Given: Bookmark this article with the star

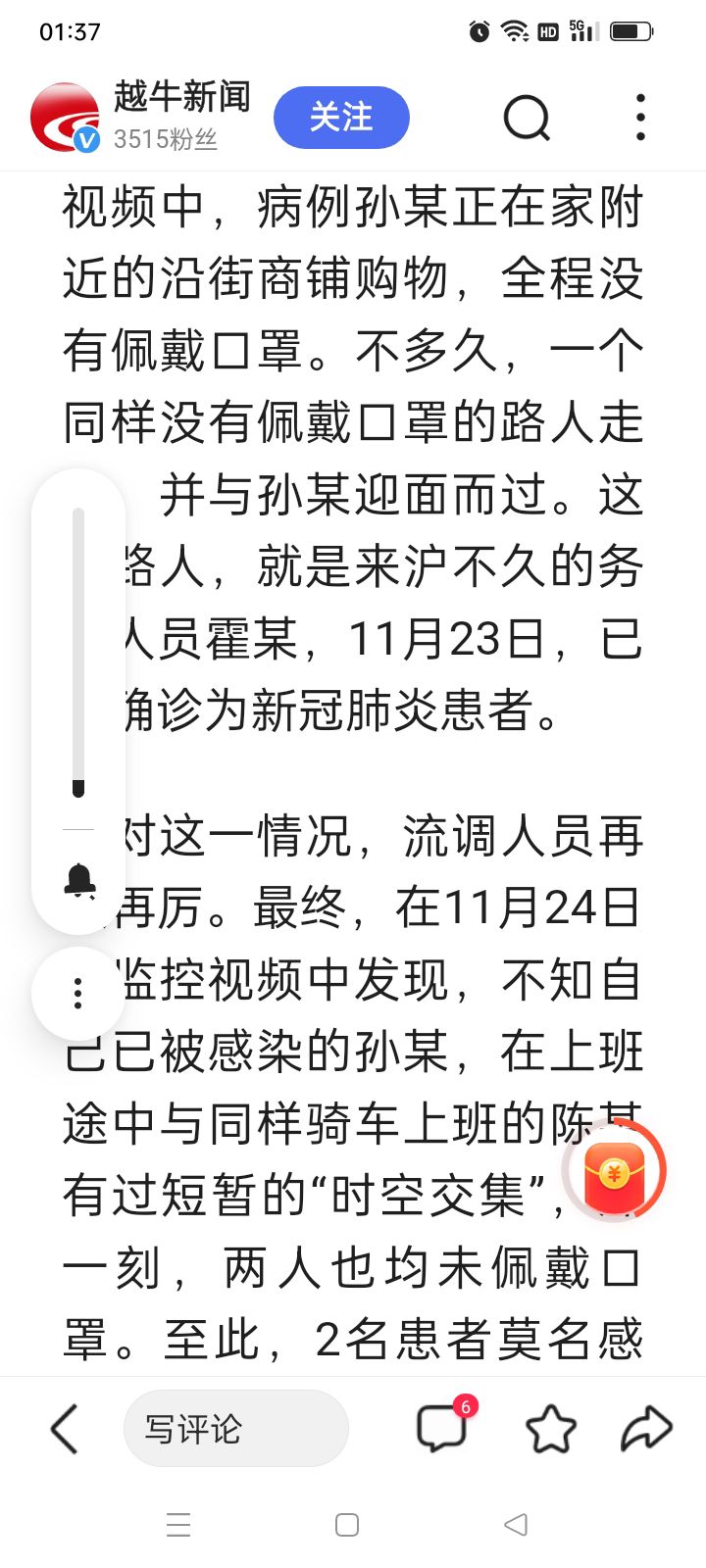Looking at the screenshot, I should (x=550, y=1429).
